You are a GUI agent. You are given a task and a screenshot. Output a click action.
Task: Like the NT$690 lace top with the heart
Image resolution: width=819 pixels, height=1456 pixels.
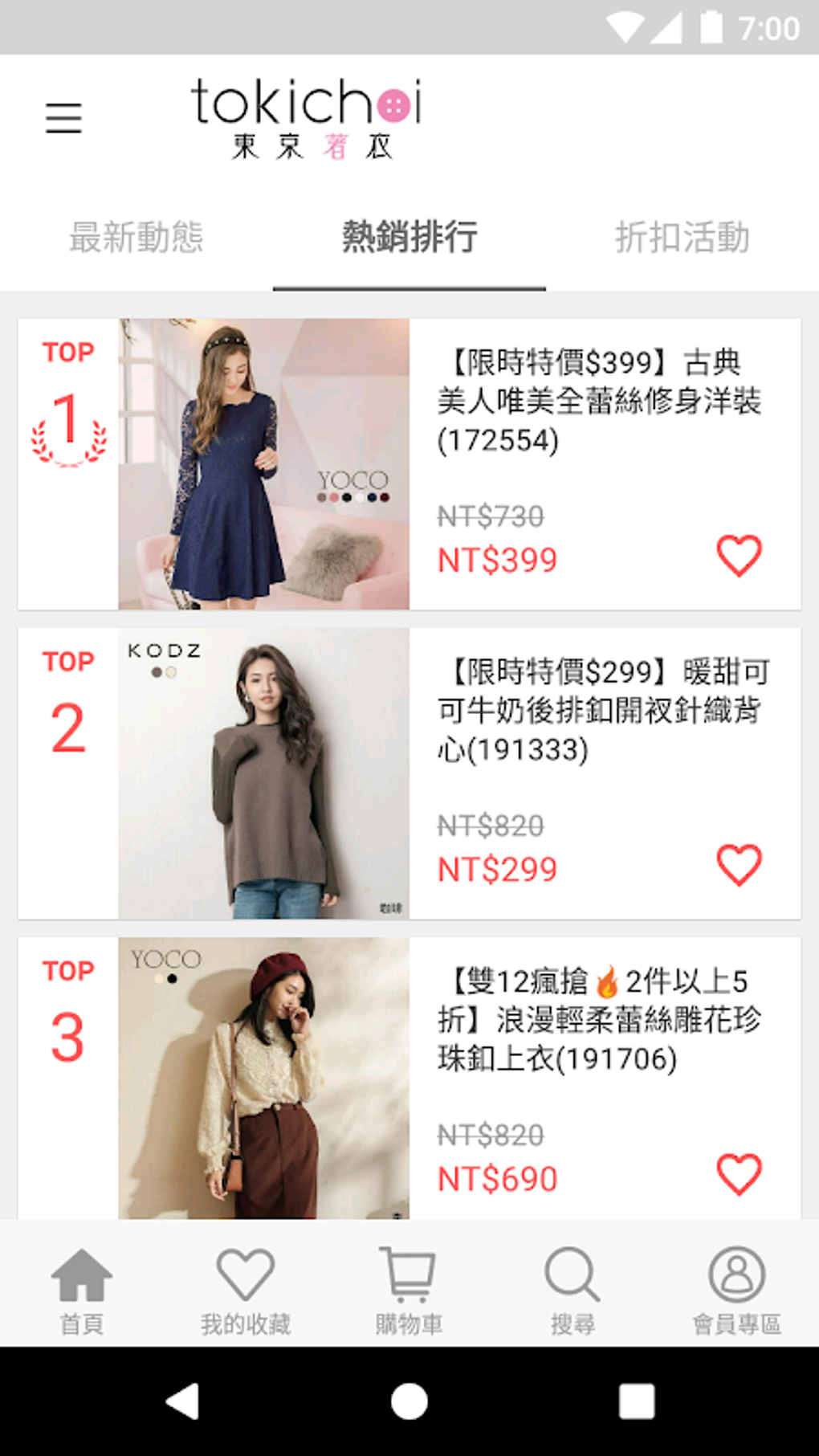pyautogui.click(x=739, y=1174)
